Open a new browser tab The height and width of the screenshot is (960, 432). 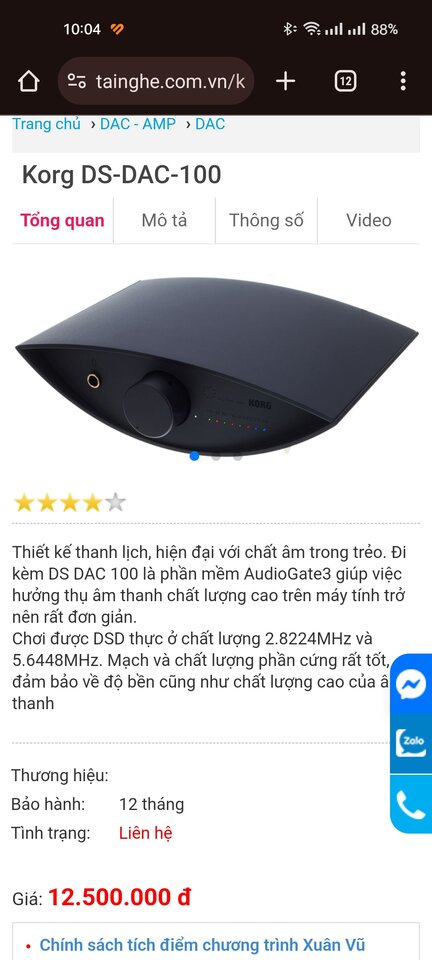point(285,81)
